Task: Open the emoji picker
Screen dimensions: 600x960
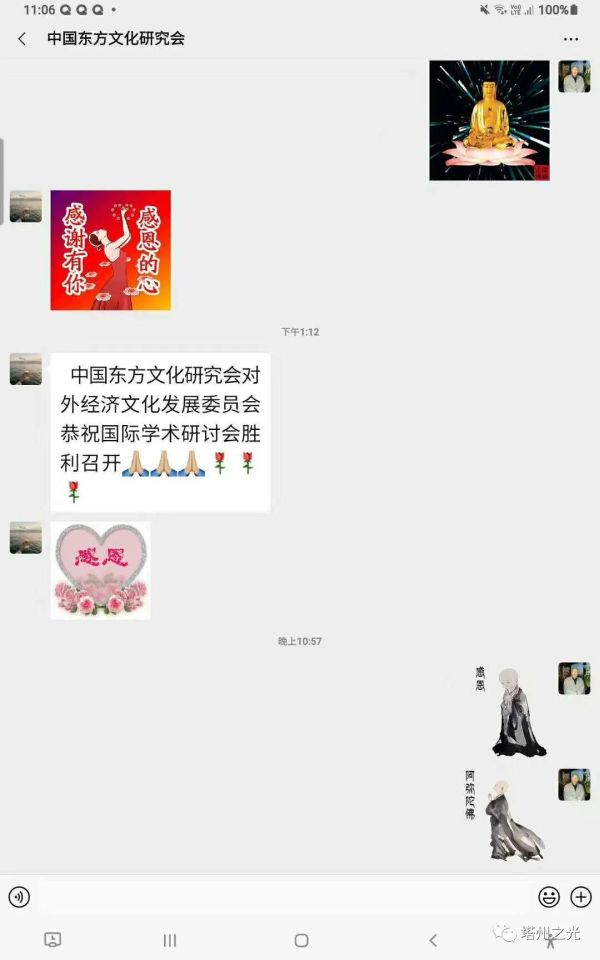Action: coord(549,897)
